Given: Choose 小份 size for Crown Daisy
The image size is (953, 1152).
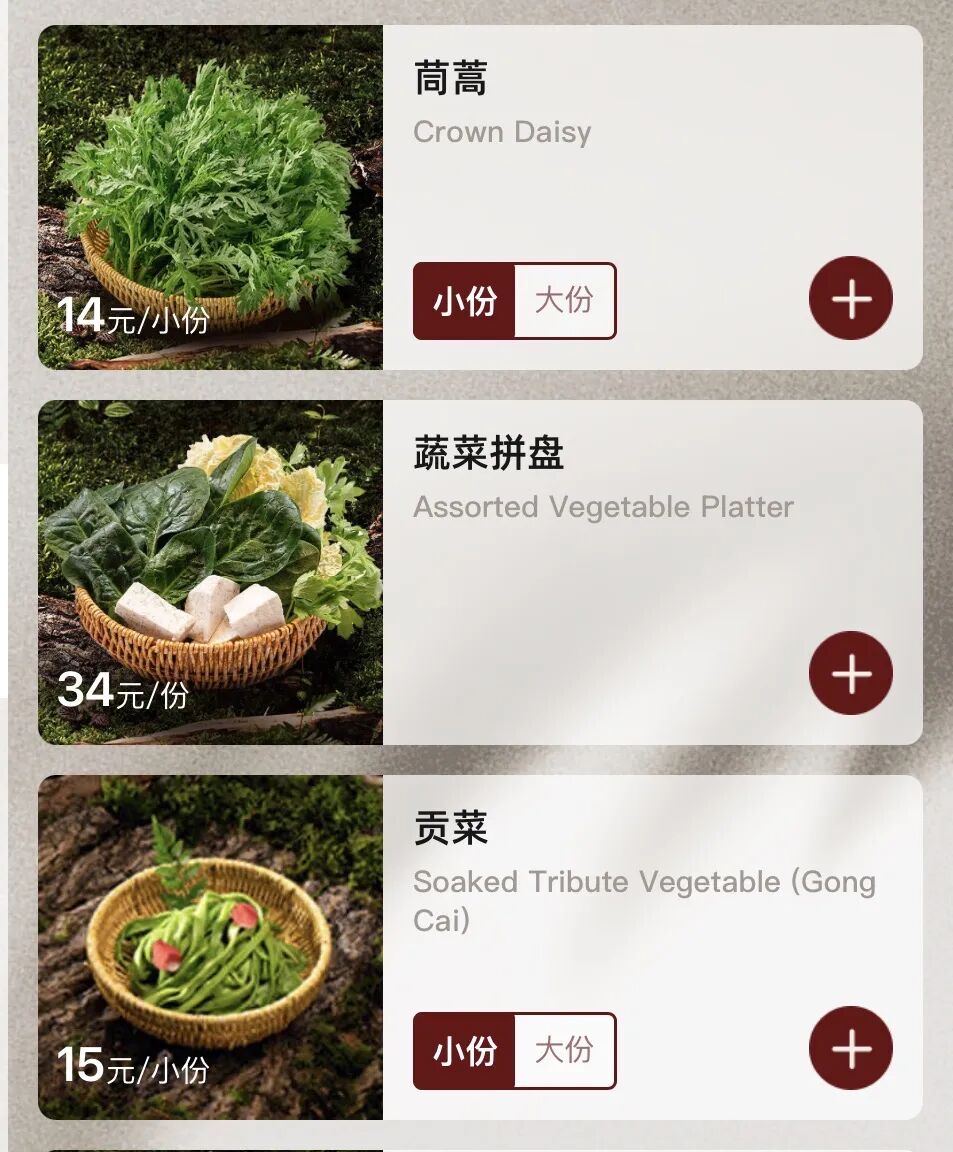Looking at the screenshot, I should (x=465, y=300).
